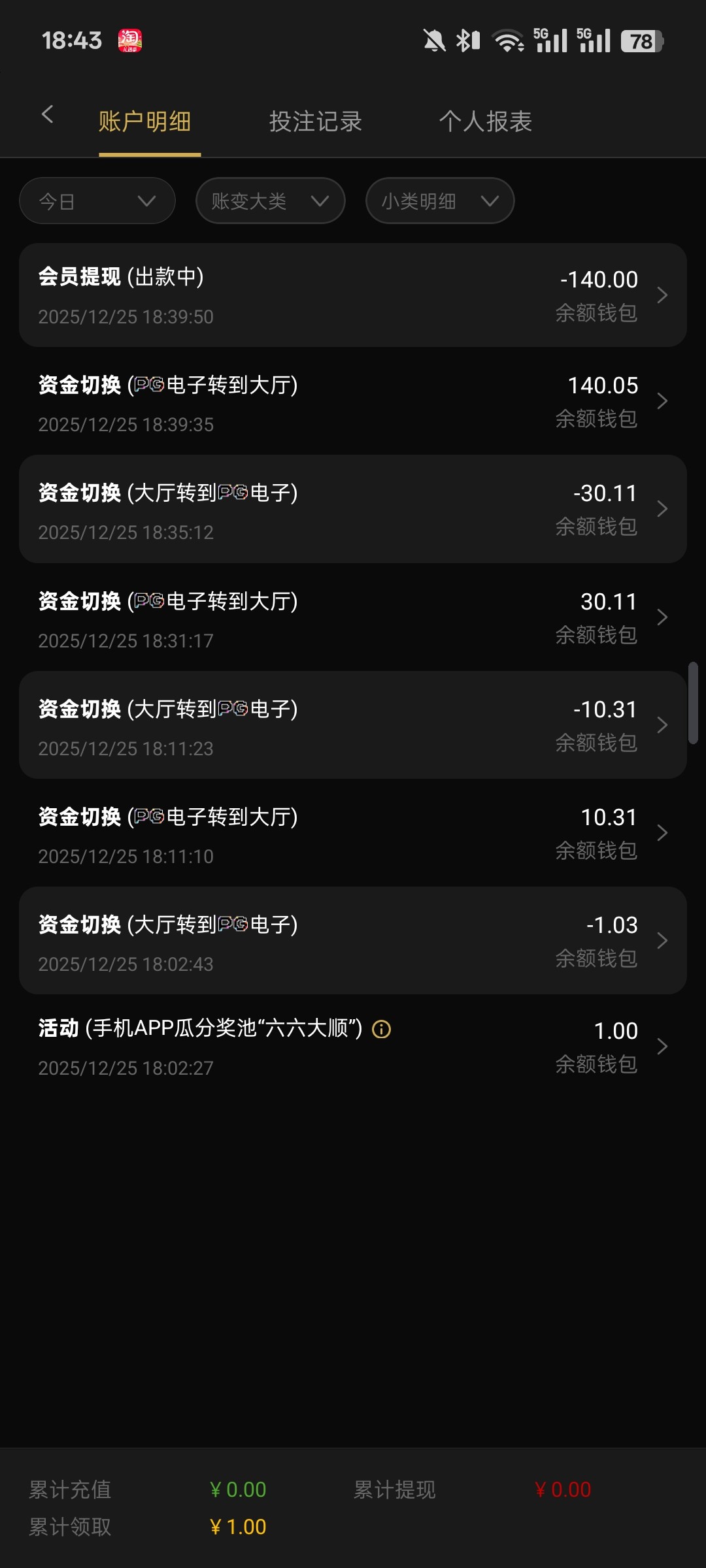Viewport: 706px width, 1568px height.
Task: Switch to the 个人报表 tab
Action: click(x=485, y=122)
